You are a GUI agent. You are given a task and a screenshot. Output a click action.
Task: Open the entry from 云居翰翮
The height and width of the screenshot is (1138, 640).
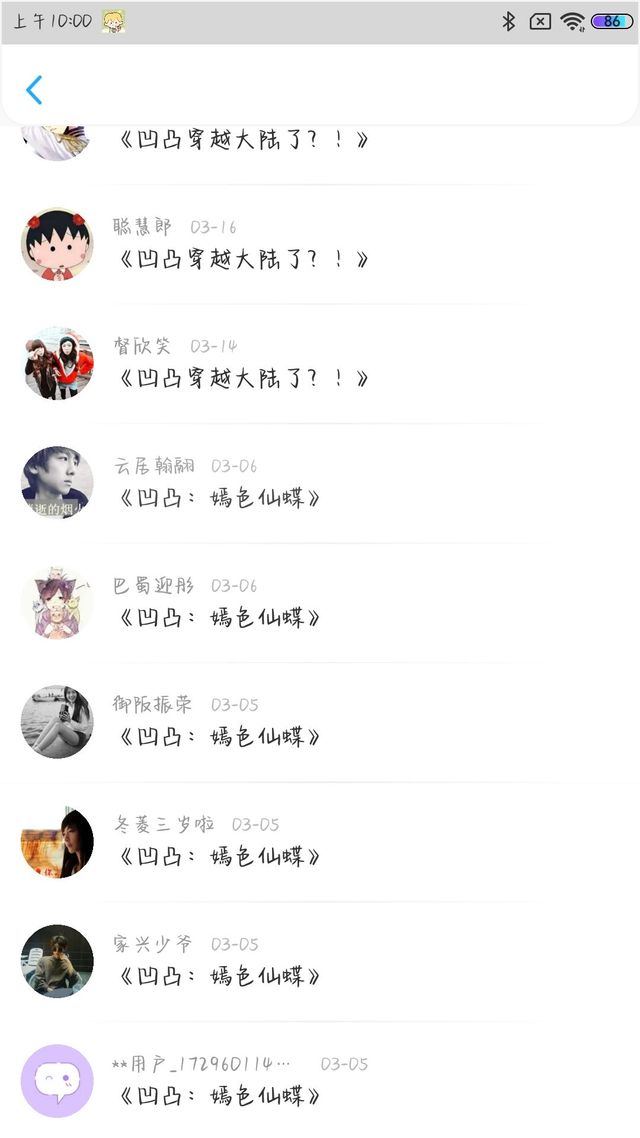pos(320,483)
